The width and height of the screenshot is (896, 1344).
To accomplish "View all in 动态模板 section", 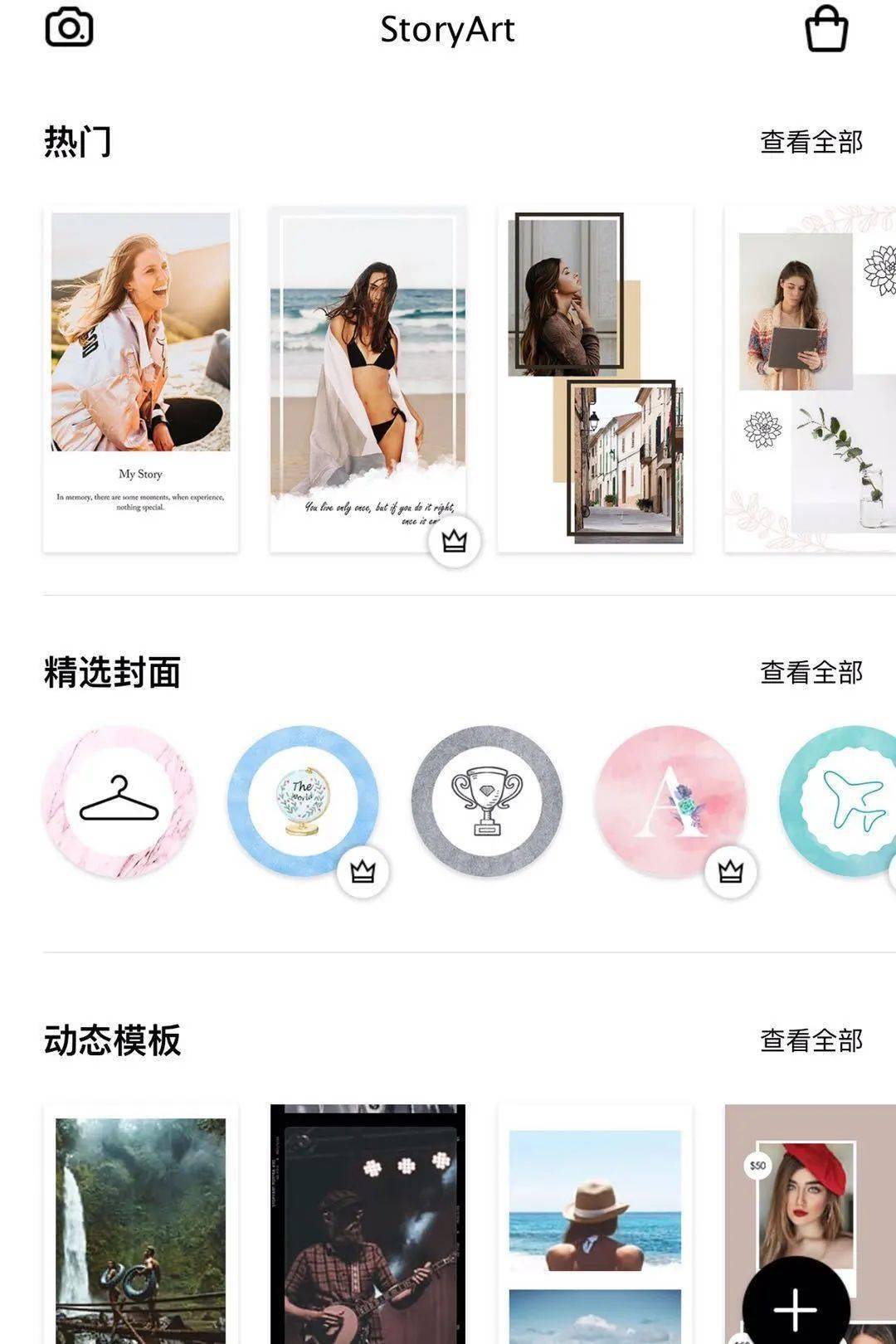I will (811, 1040).
